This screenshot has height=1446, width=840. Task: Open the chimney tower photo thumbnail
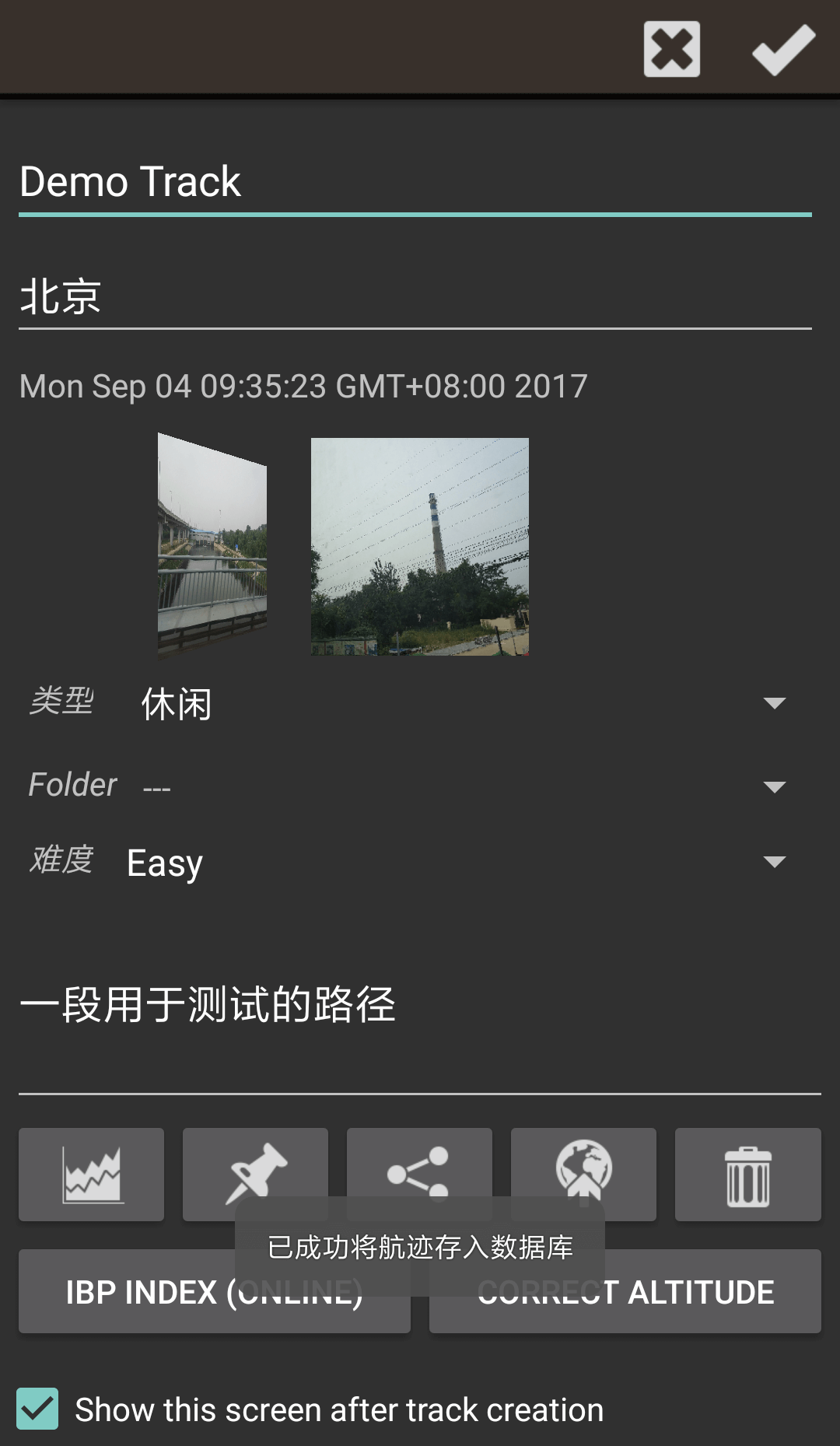420,546
